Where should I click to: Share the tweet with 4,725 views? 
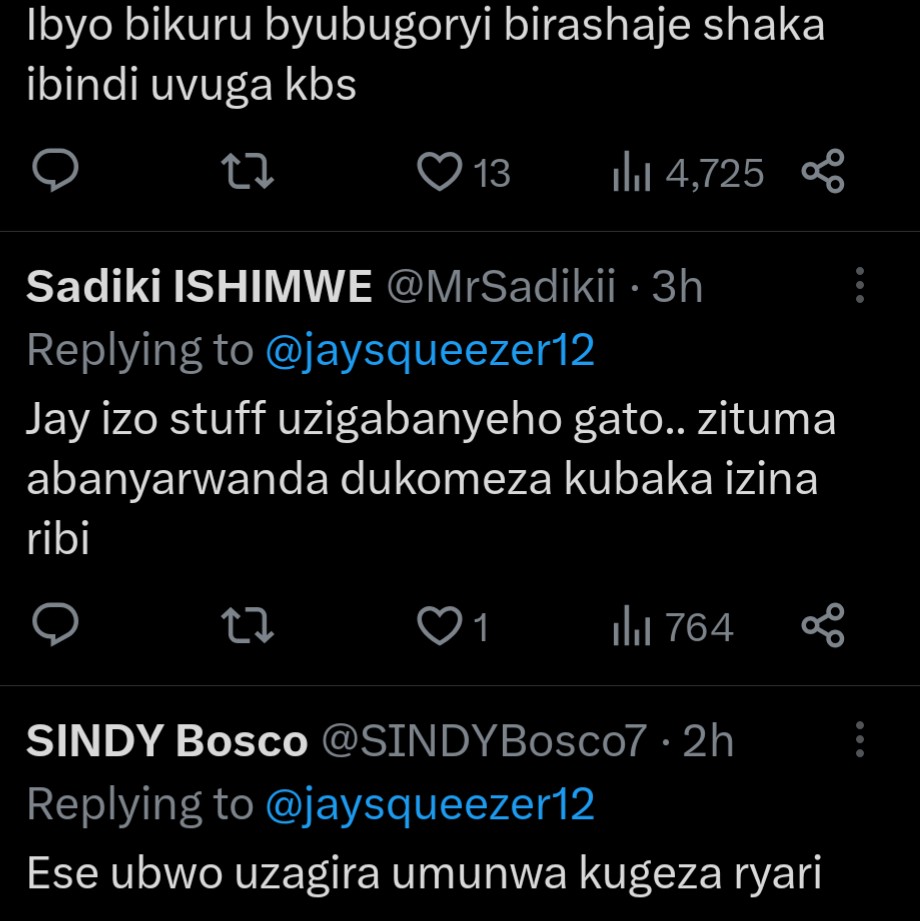click(x=824, y=173)
